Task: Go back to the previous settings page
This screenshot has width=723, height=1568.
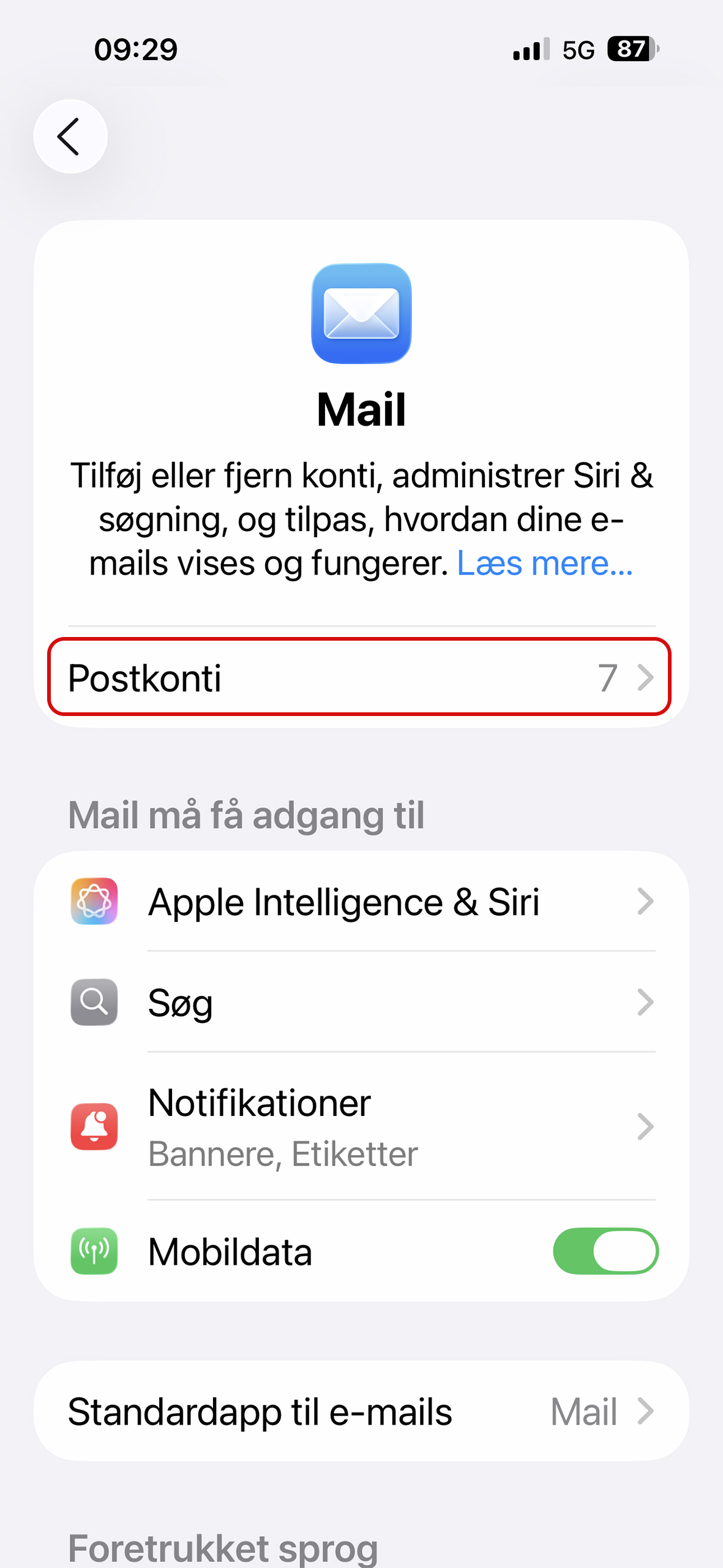Action: (x=70, y=136)
